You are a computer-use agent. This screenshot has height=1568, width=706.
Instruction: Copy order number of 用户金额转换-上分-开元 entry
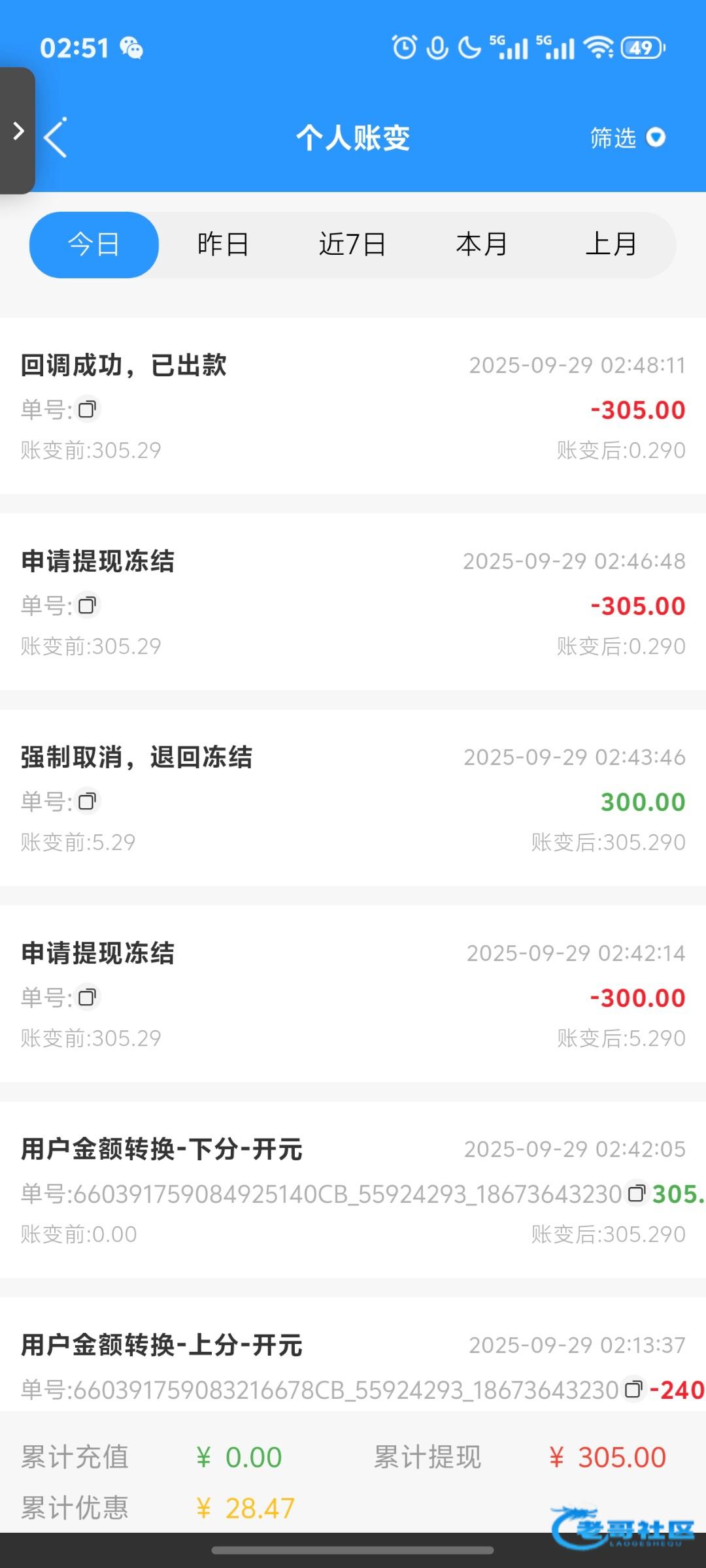click(x=633, y=1390)
